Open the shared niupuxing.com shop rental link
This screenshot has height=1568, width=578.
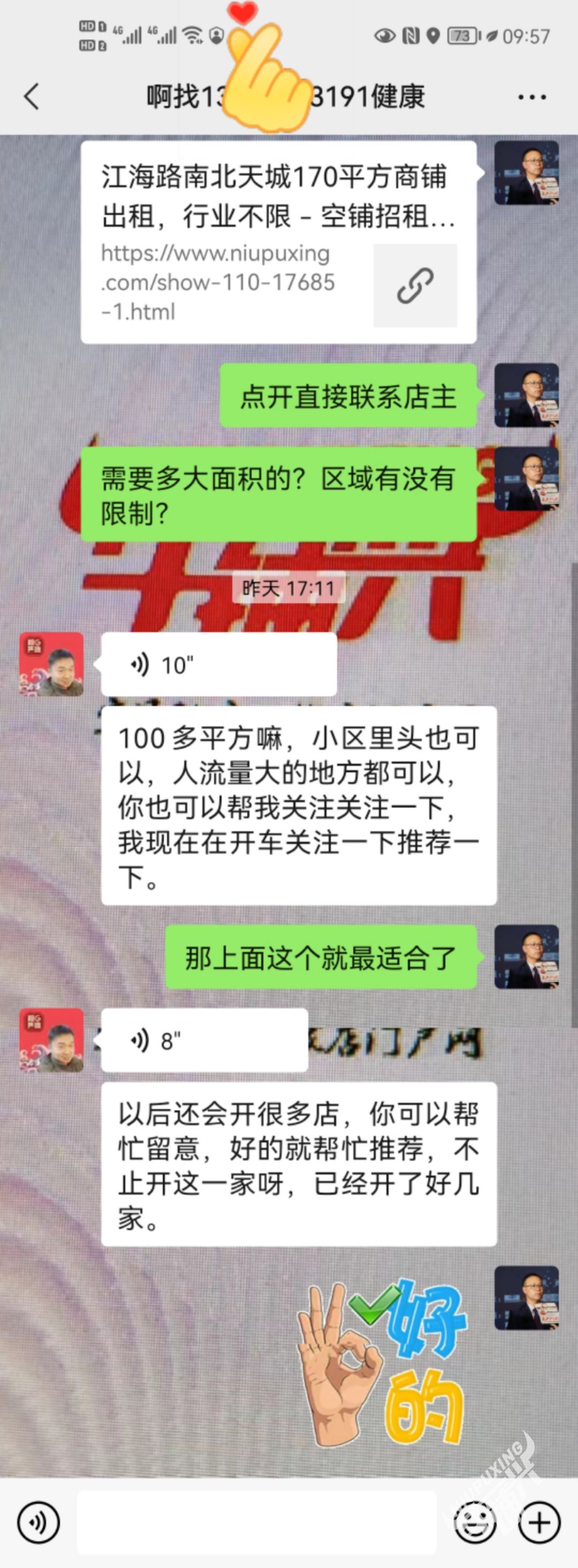[x=278, y=242]
